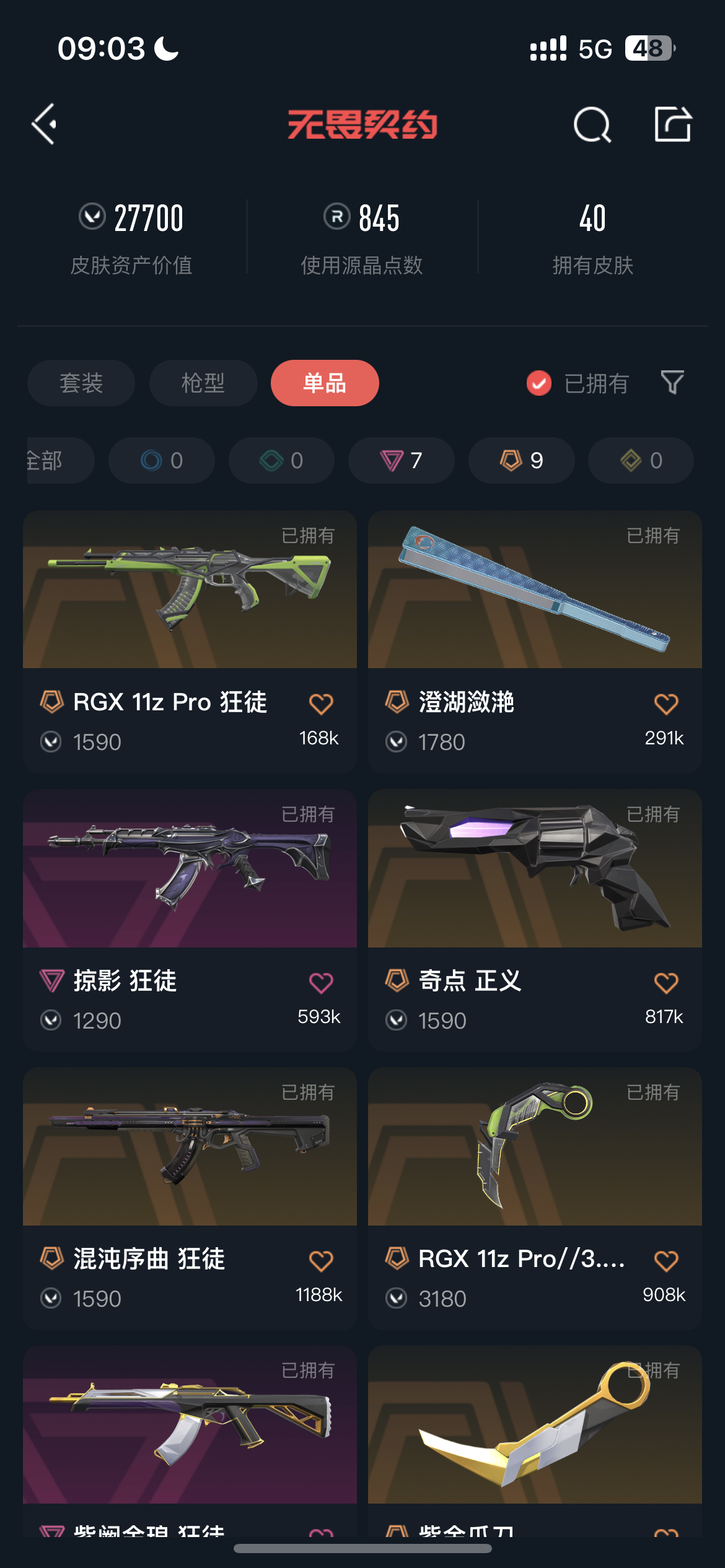
Task: Toggle the 已拥有 checkbox
Action: tap(539, 383)
